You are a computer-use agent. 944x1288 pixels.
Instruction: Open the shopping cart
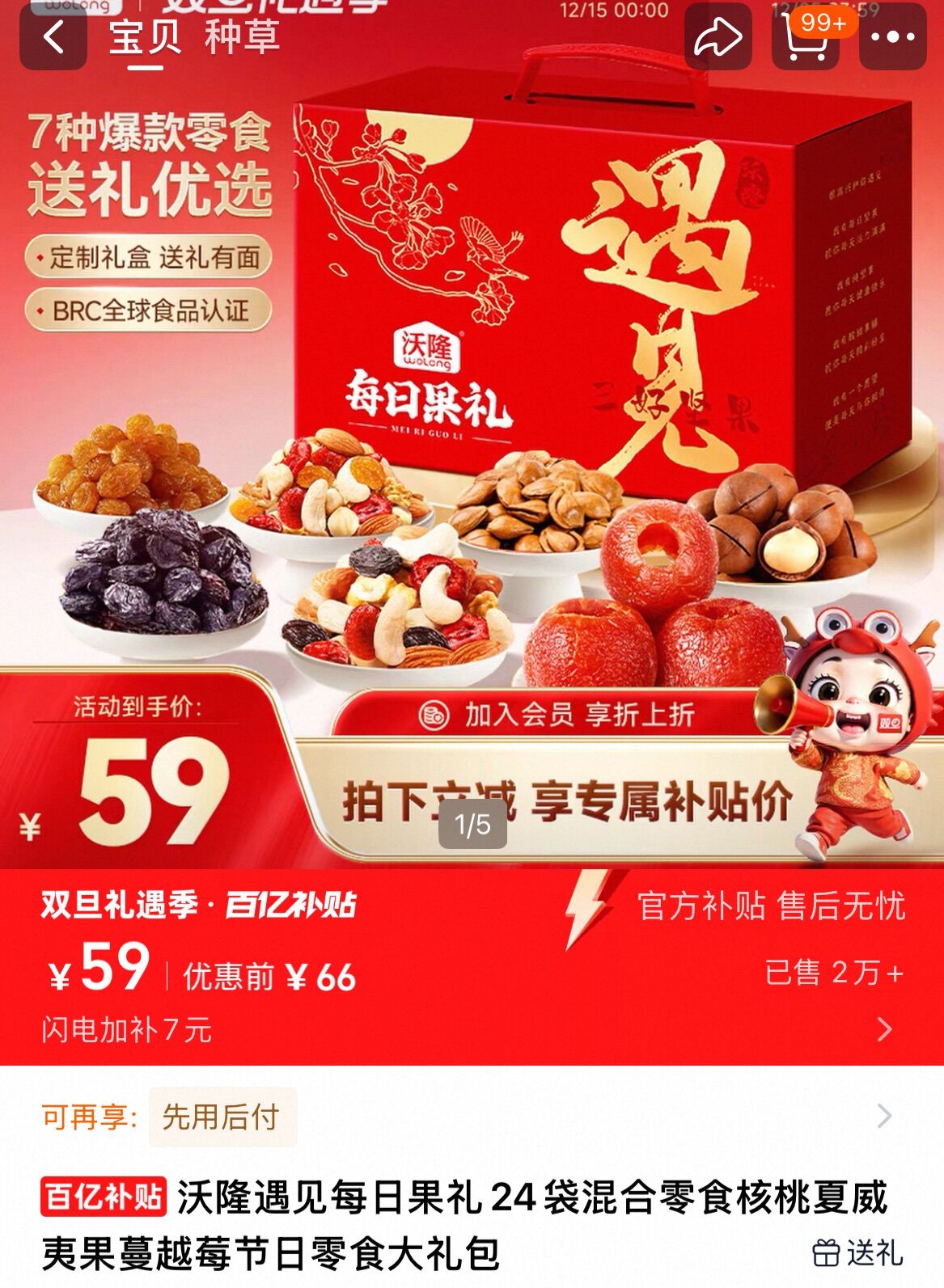(806, 37)
